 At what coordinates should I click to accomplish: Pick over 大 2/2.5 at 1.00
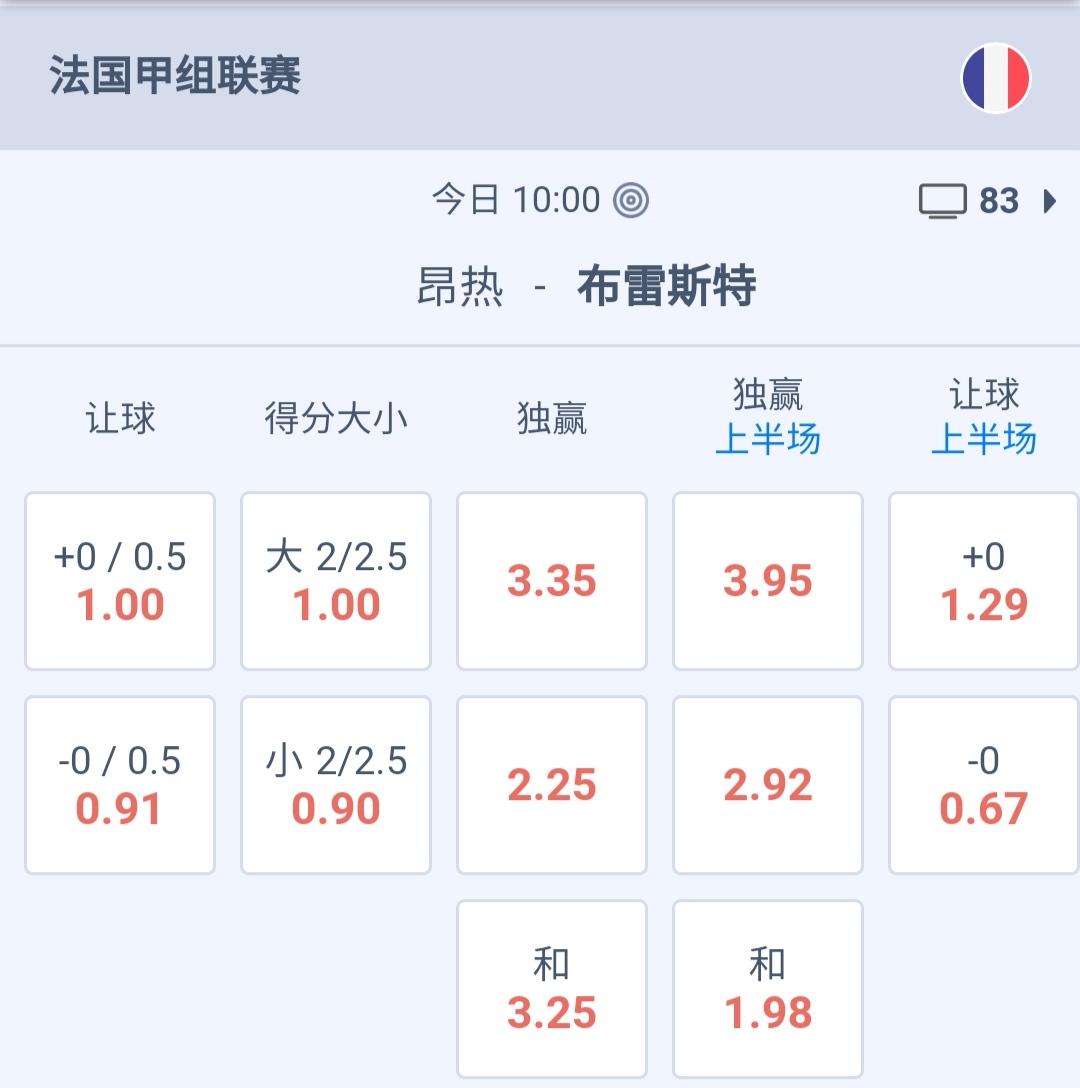[336, 581]
